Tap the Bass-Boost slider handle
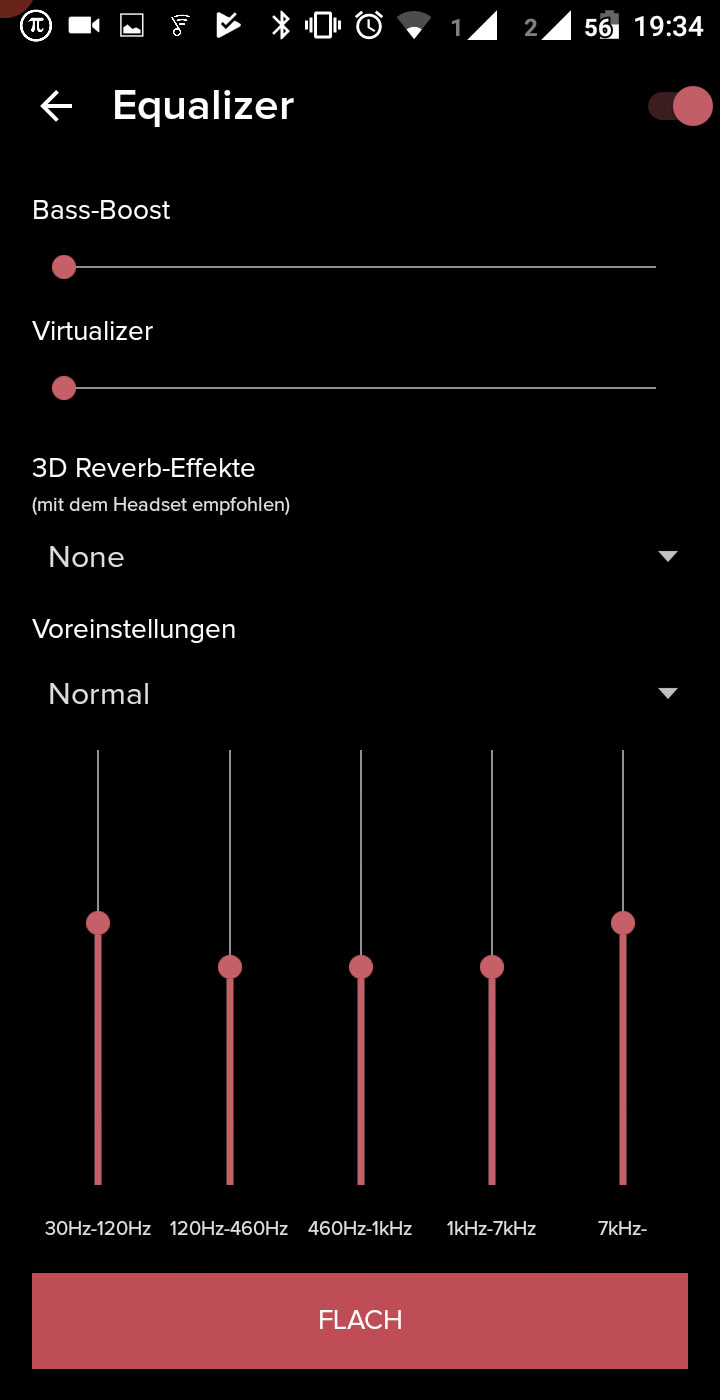 coord(64,267)
